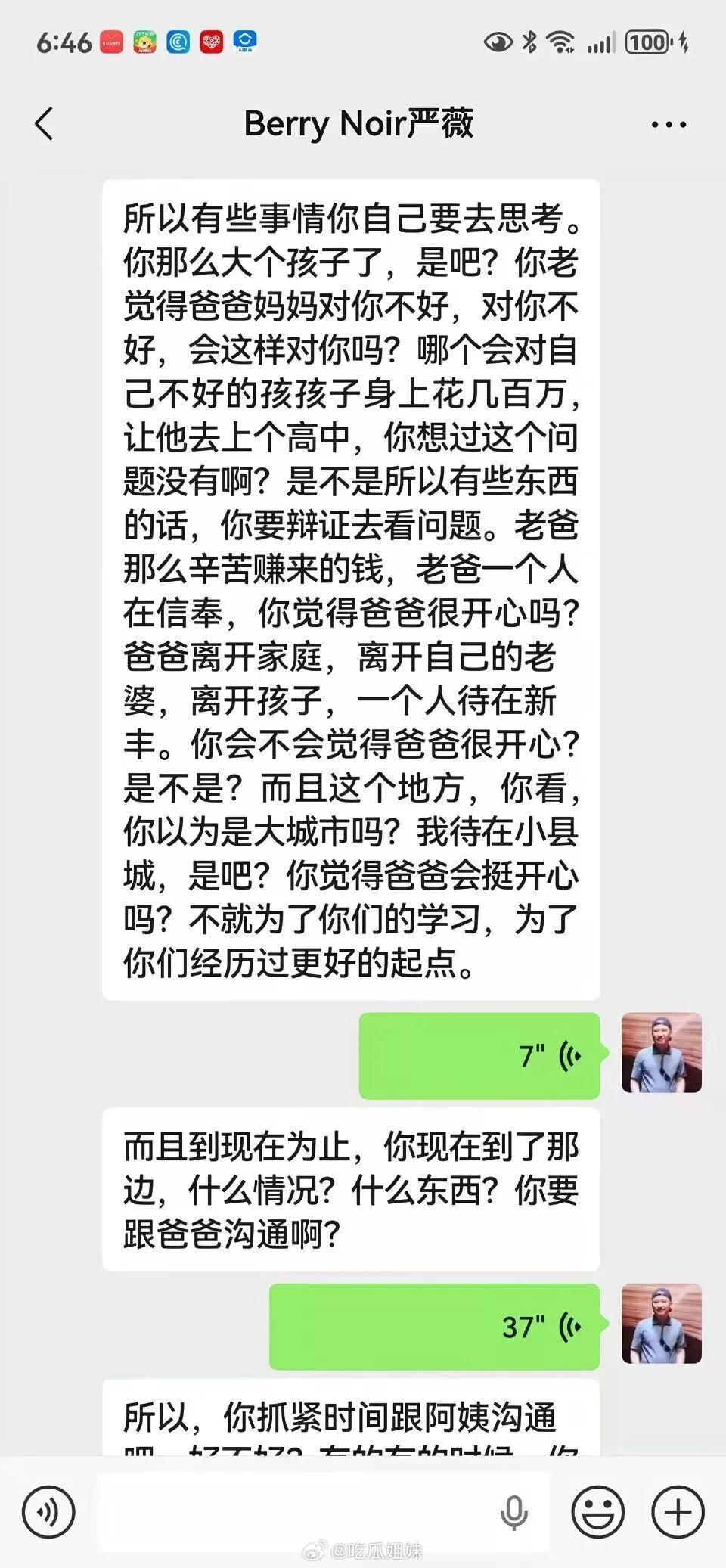This screenshot has height=1568, width=726.
Task: Open the emoji sticker panel
Action: click(597, 1512)
